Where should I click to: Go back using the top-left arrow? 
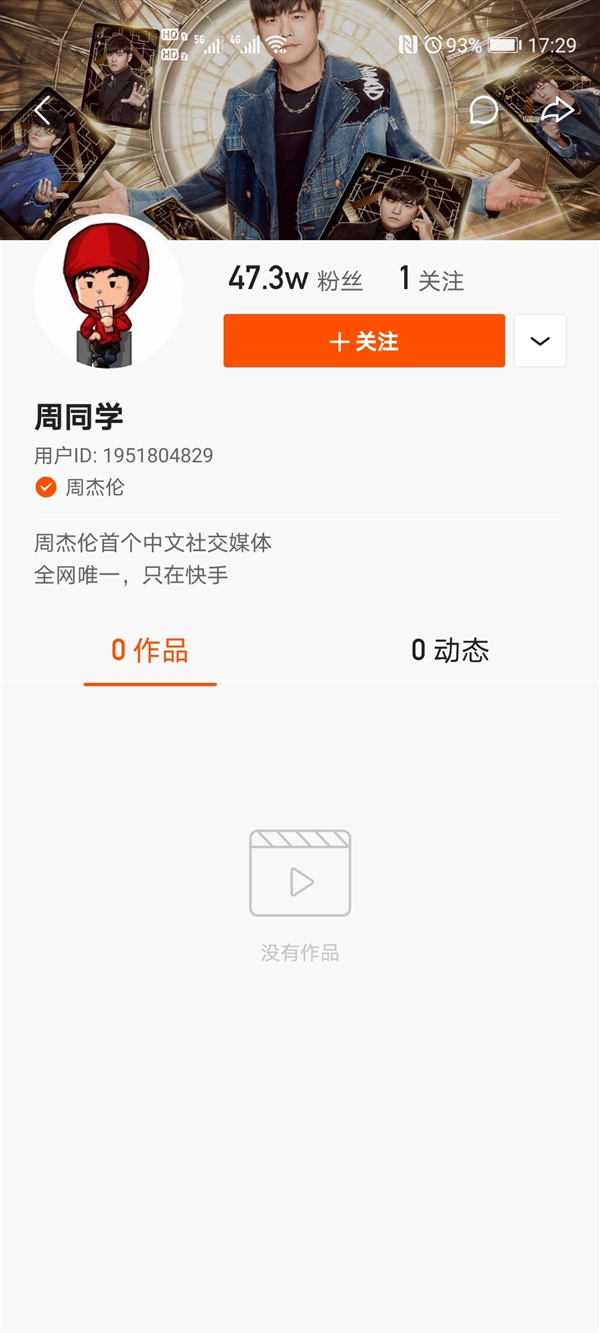(42, 110)
